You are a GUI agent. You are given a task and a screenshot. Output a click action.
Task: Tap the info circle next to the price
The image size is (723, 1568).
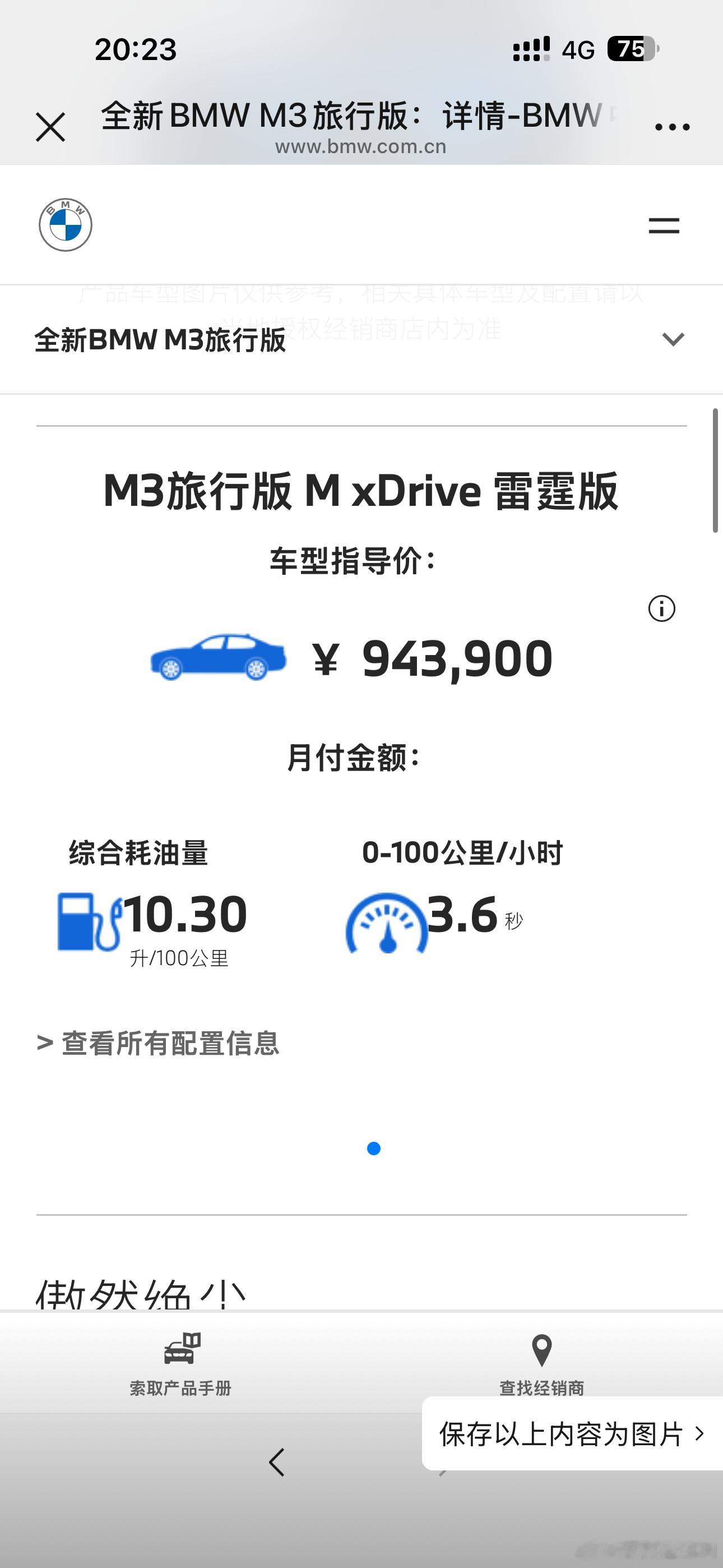(x=661, y=608)
